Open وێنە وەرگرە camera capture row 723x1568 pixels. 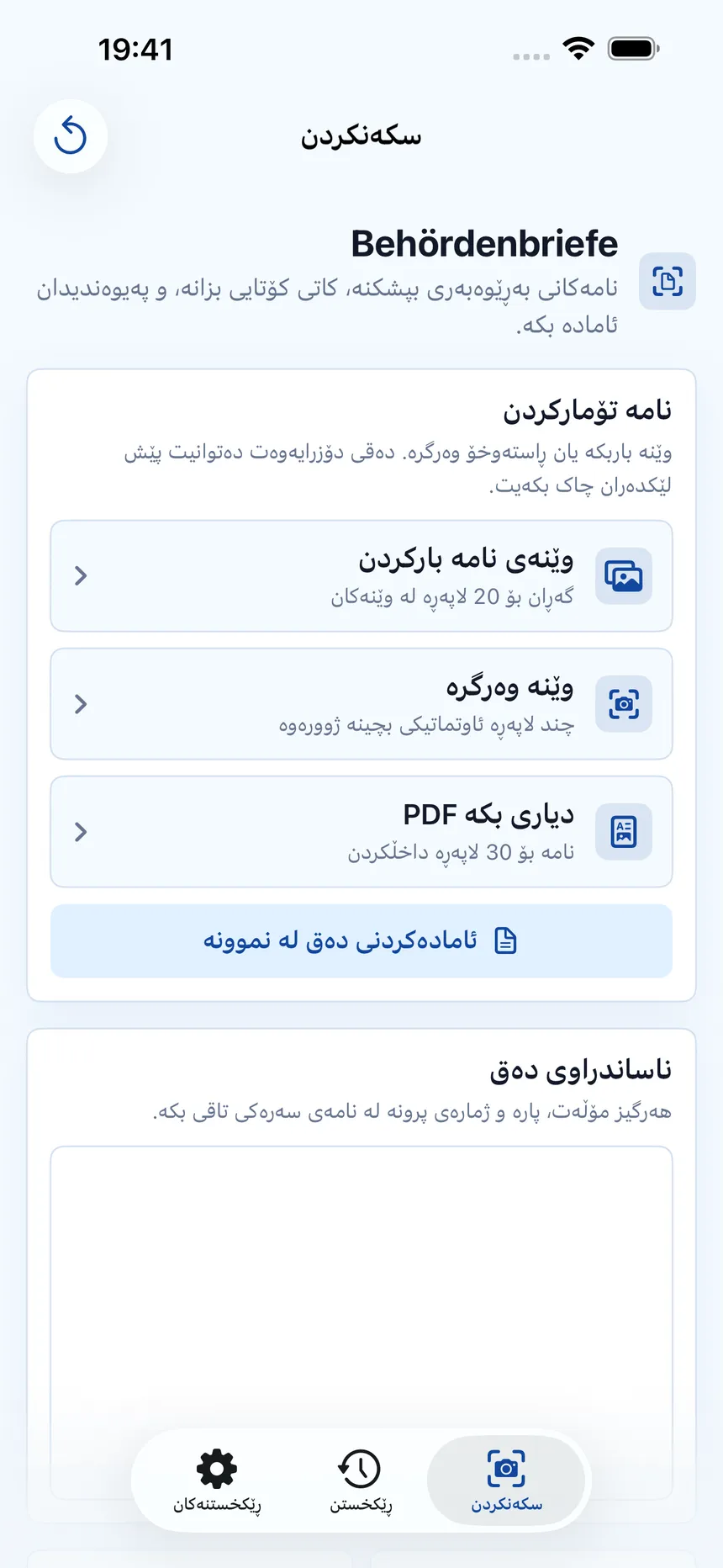point(361,704)
